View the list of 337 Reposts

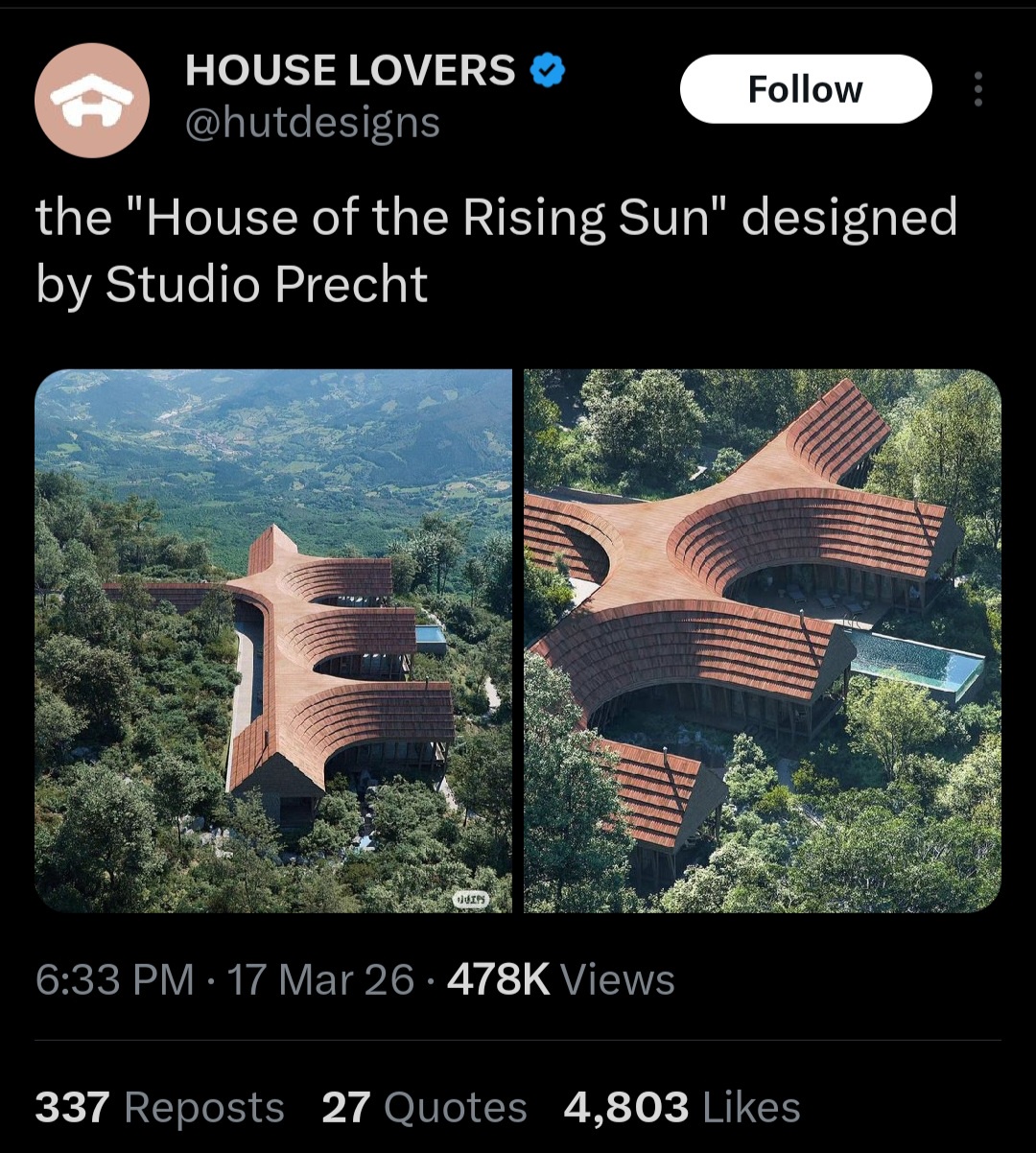point(160,1107)
